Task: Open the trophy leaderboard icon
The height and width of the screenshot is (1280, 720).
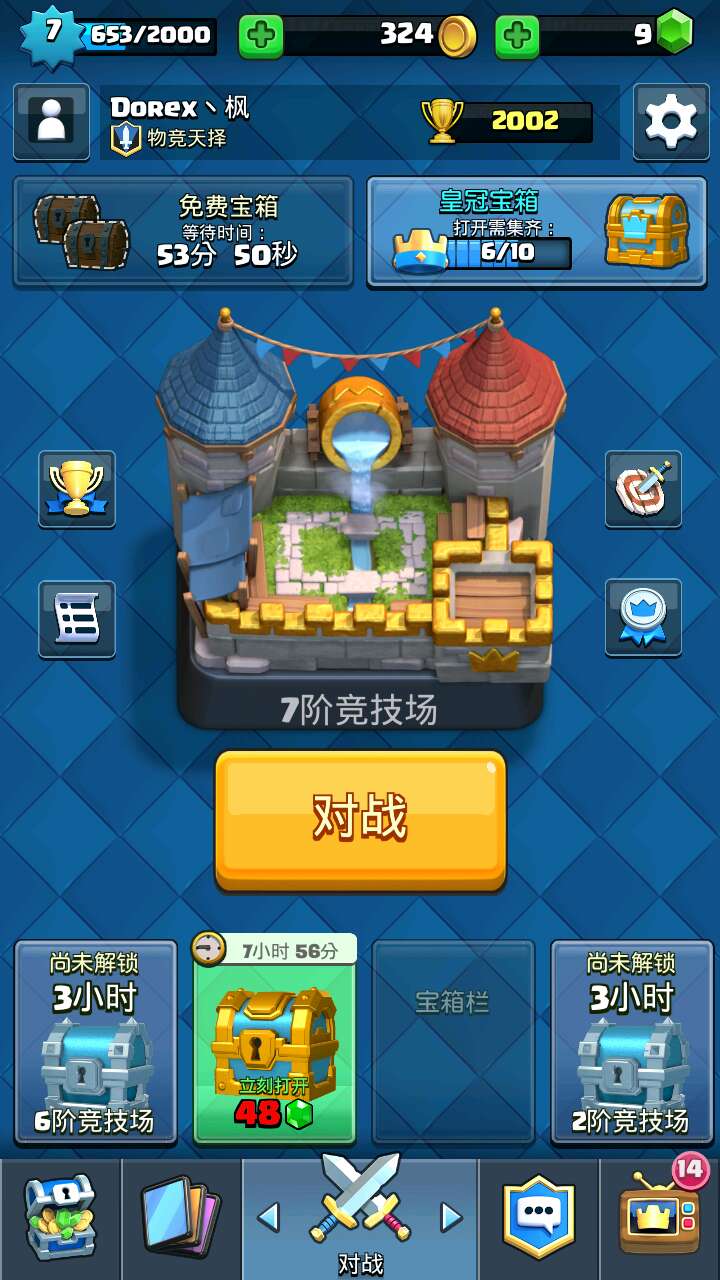Action: 77,488
